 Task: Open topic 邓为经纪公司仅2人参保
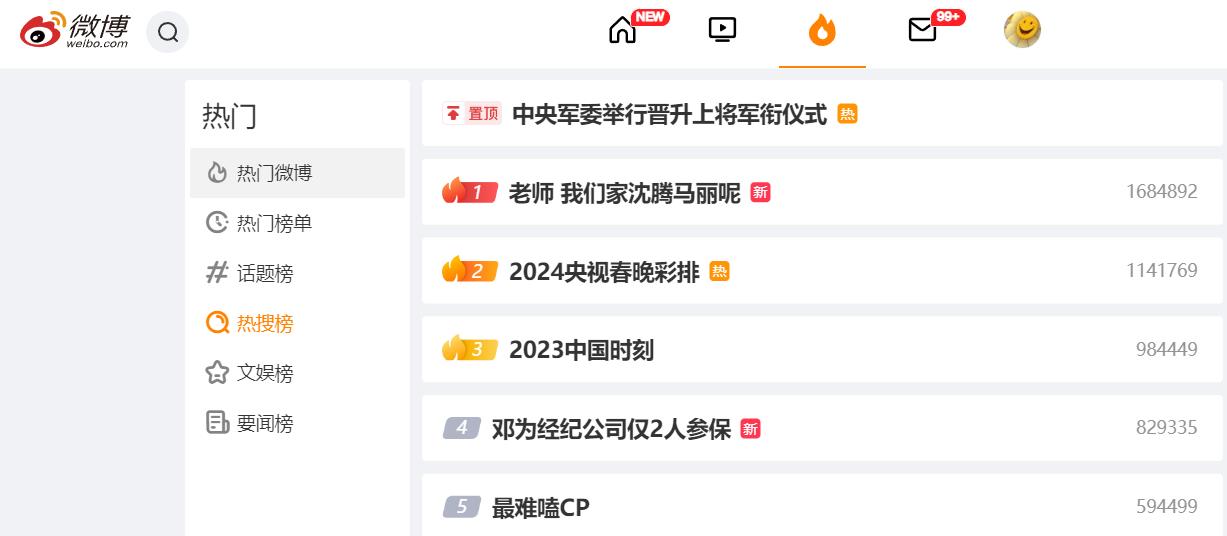click(611, 429)
